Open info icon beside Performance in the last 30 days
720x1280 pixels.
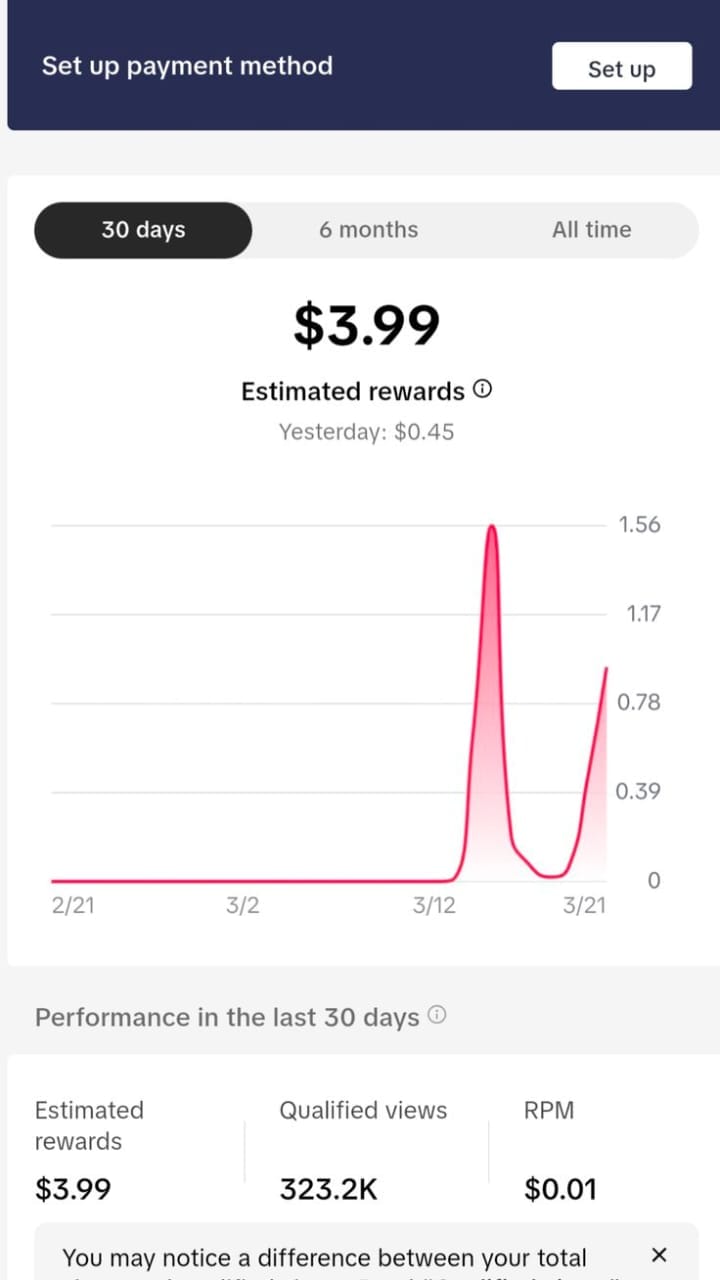pyautogui.click(x=437, y=1015)
